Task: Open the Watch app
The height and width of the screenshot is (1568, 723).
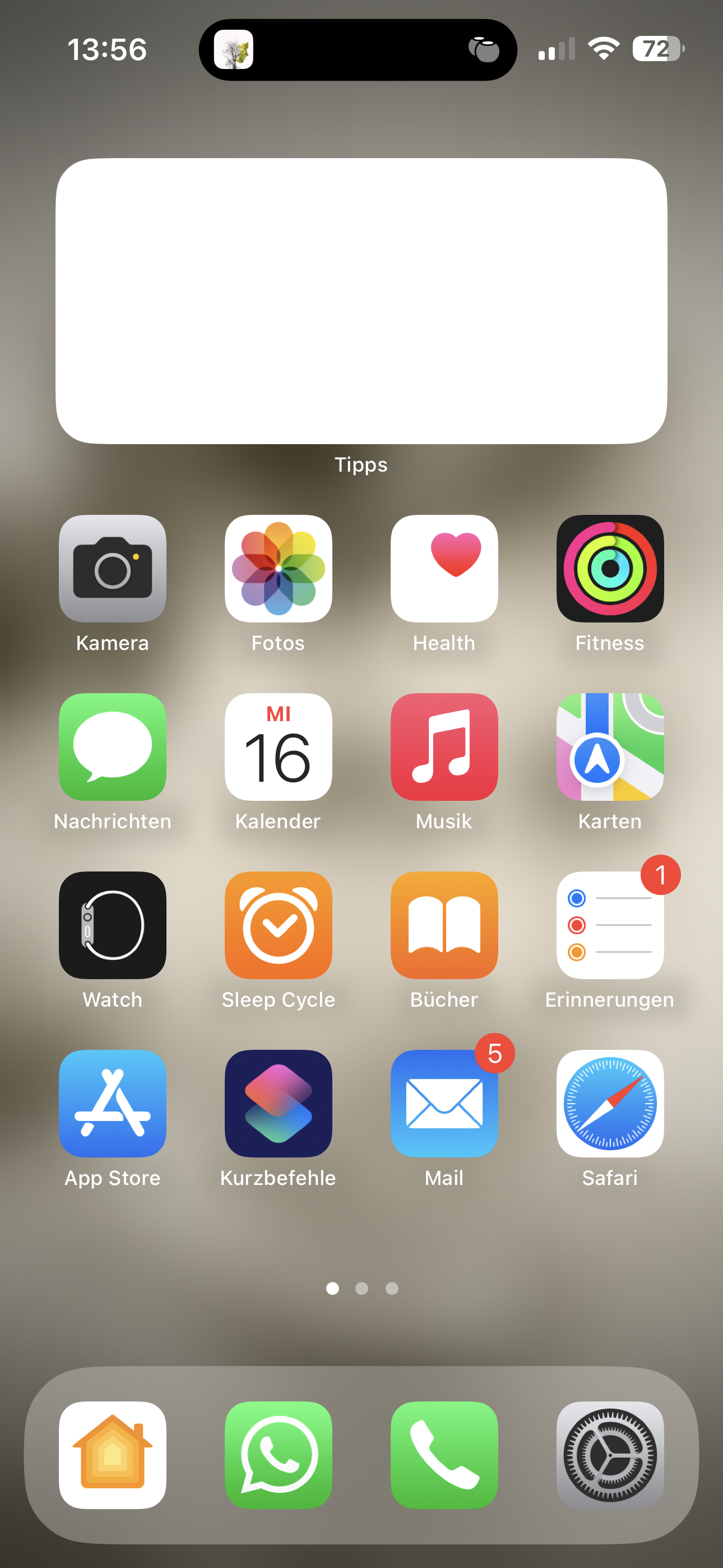Action: 113,925
